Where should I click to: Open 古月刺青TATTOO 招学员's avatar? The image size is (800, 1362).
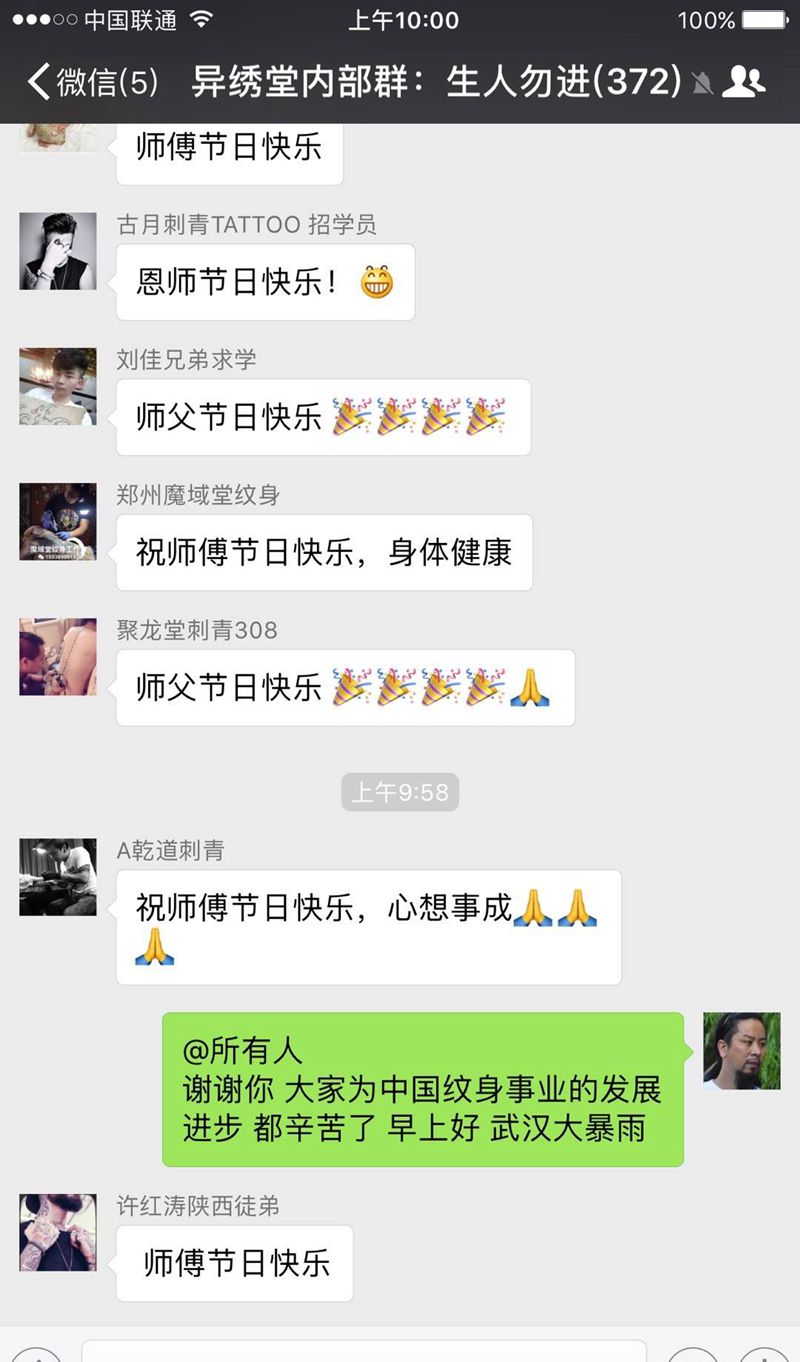pos(58,251)
